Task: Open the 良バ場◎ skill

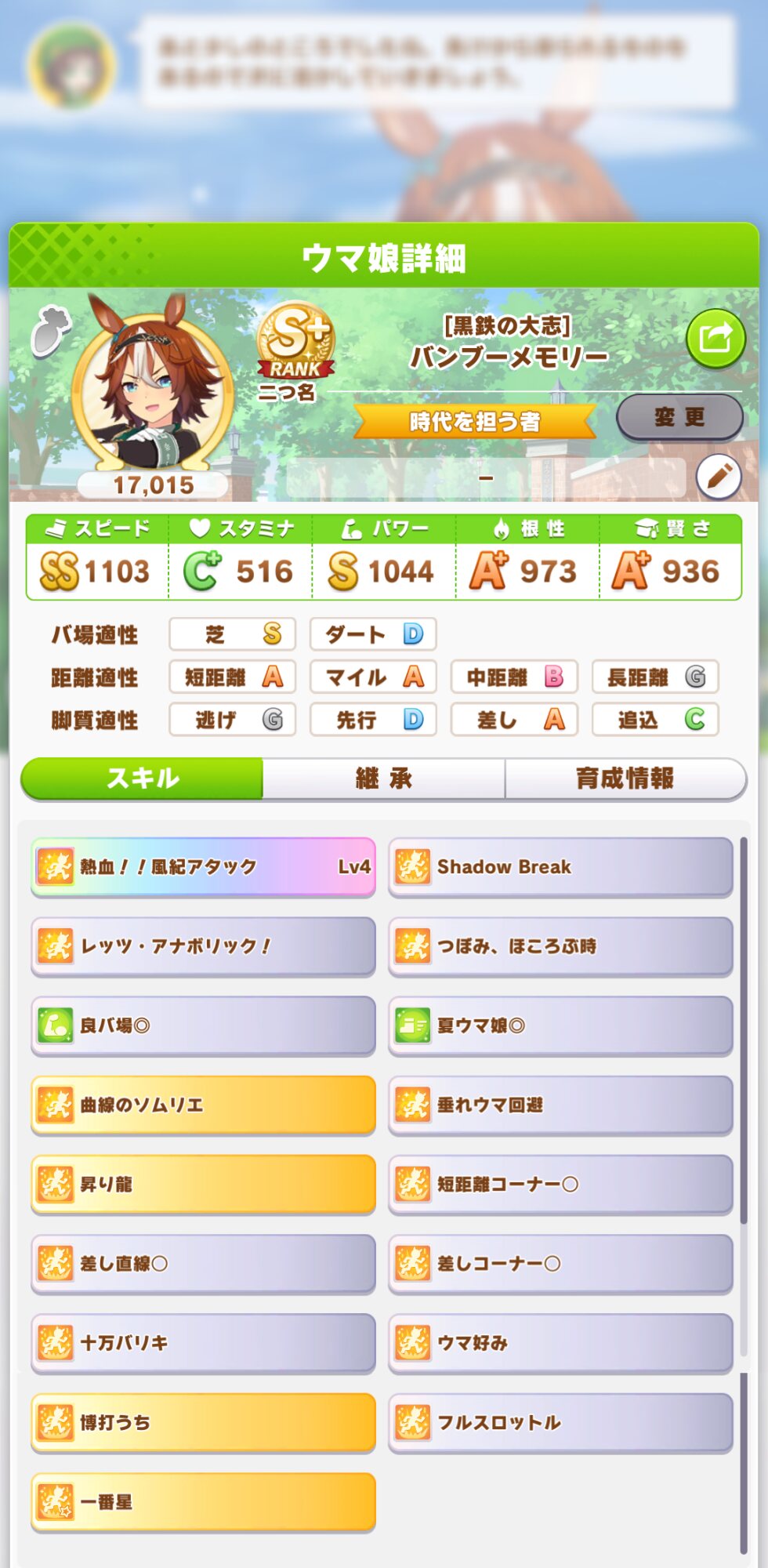Action: [203, 1025]
